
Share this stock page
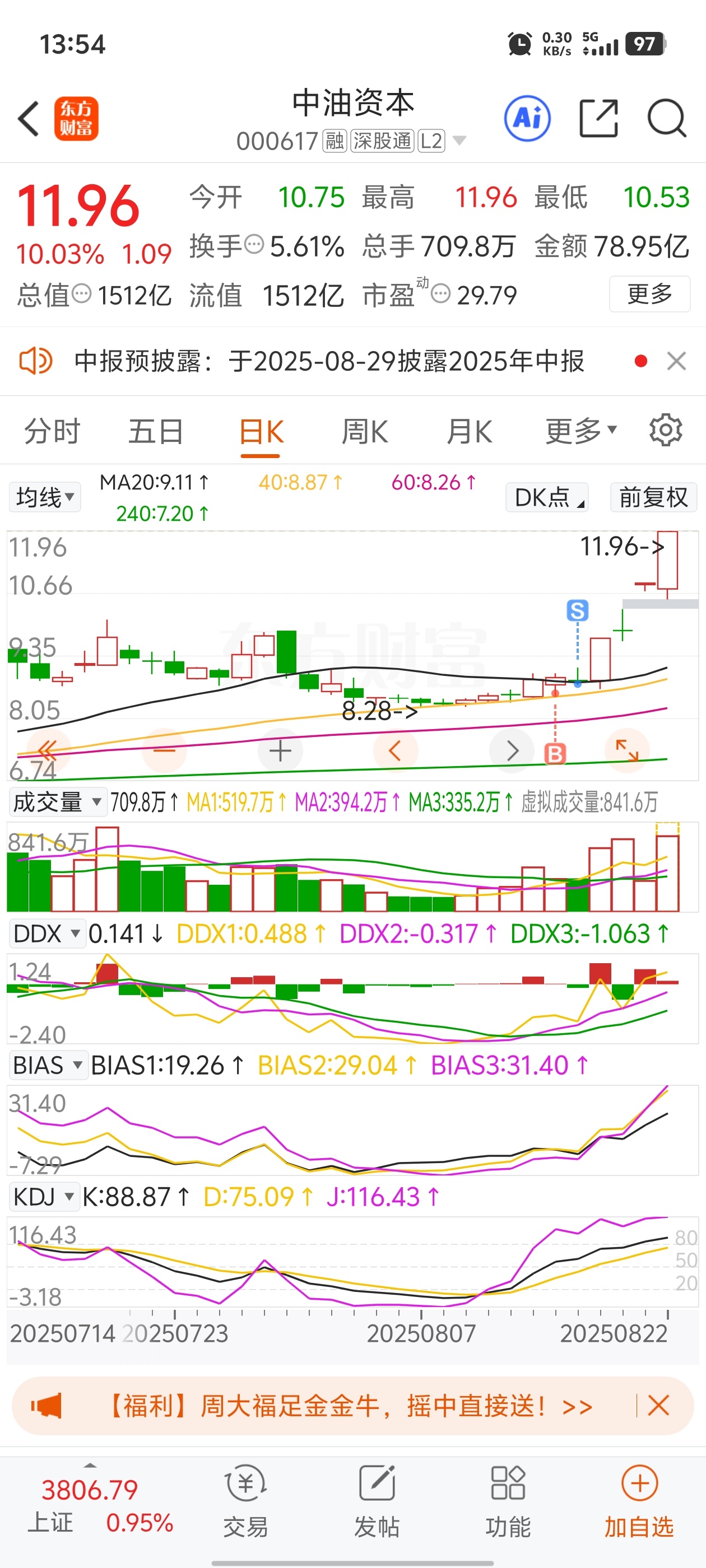pyautogui.click(x=598, y=118)
